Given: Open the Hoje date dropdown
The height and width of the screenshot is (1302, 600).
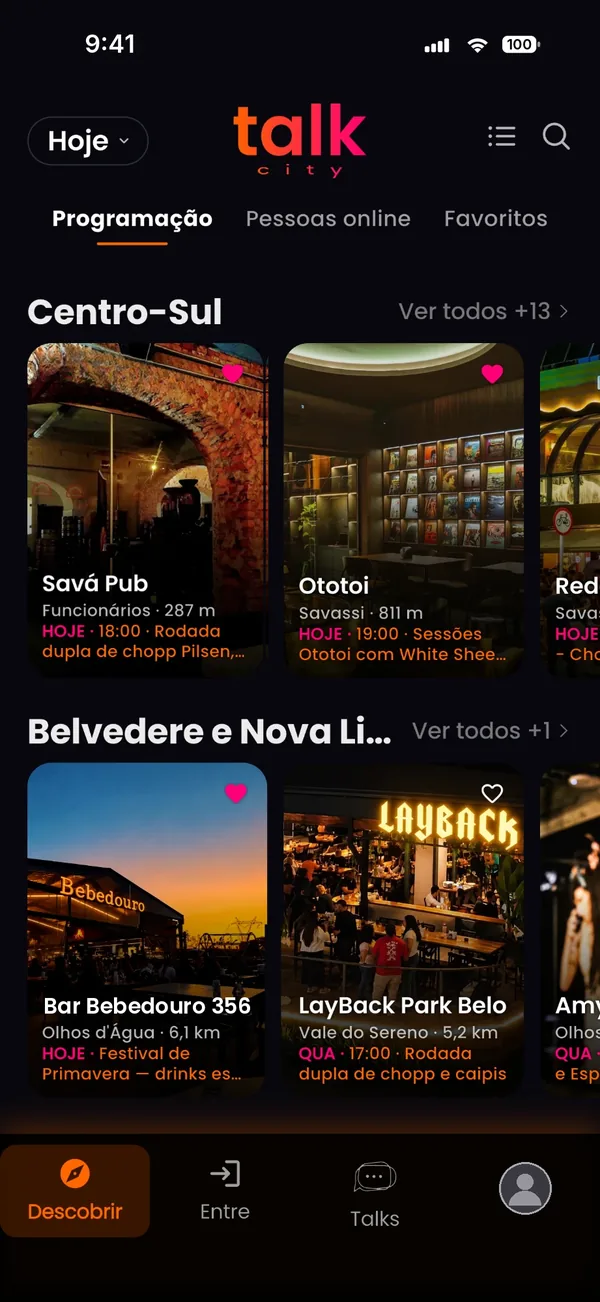Looking at the screenshot, I should (88, 141).
